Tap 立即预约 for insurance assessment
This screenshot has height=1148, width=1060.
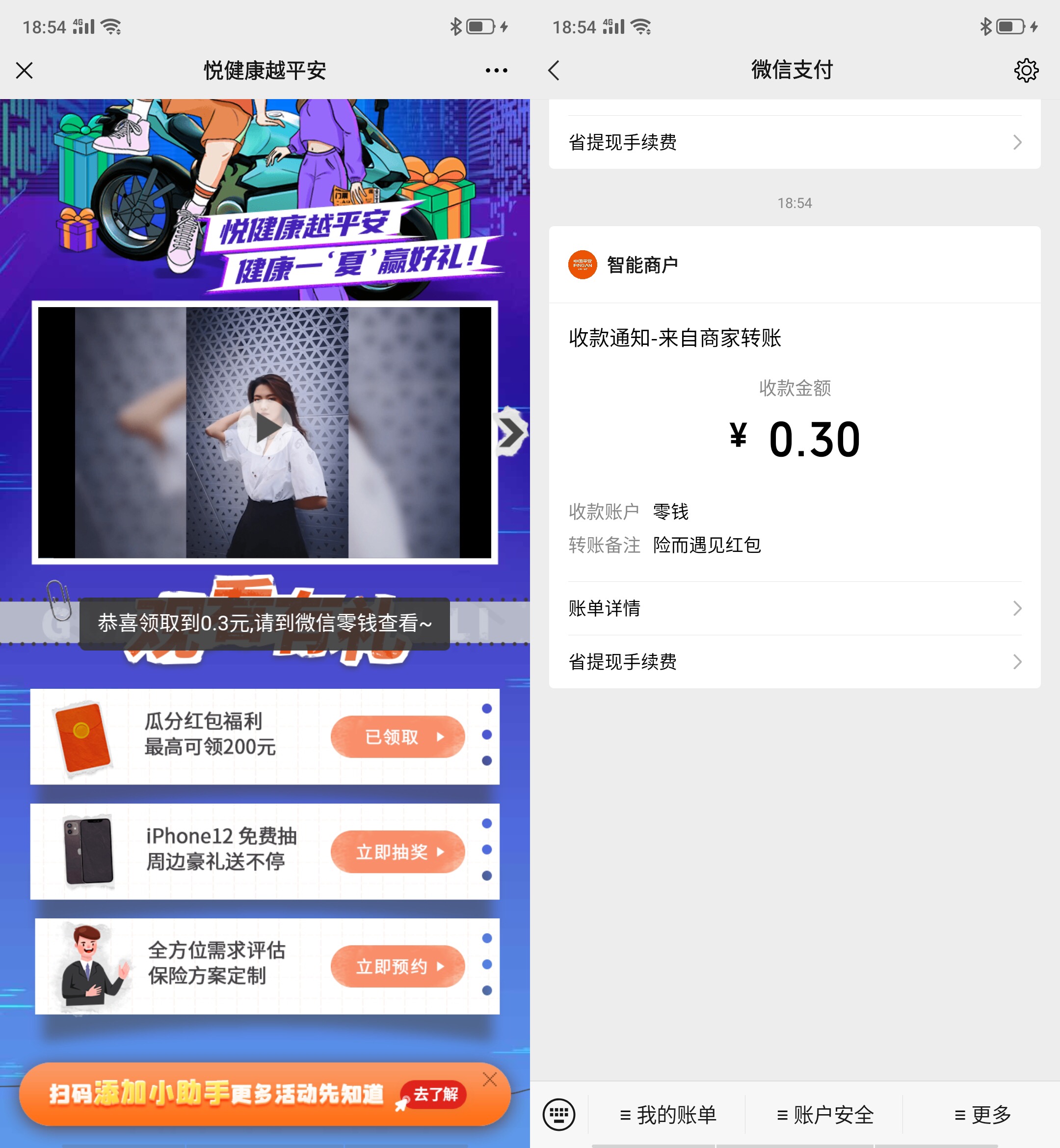pyautogui.click(x=397, y=966)
